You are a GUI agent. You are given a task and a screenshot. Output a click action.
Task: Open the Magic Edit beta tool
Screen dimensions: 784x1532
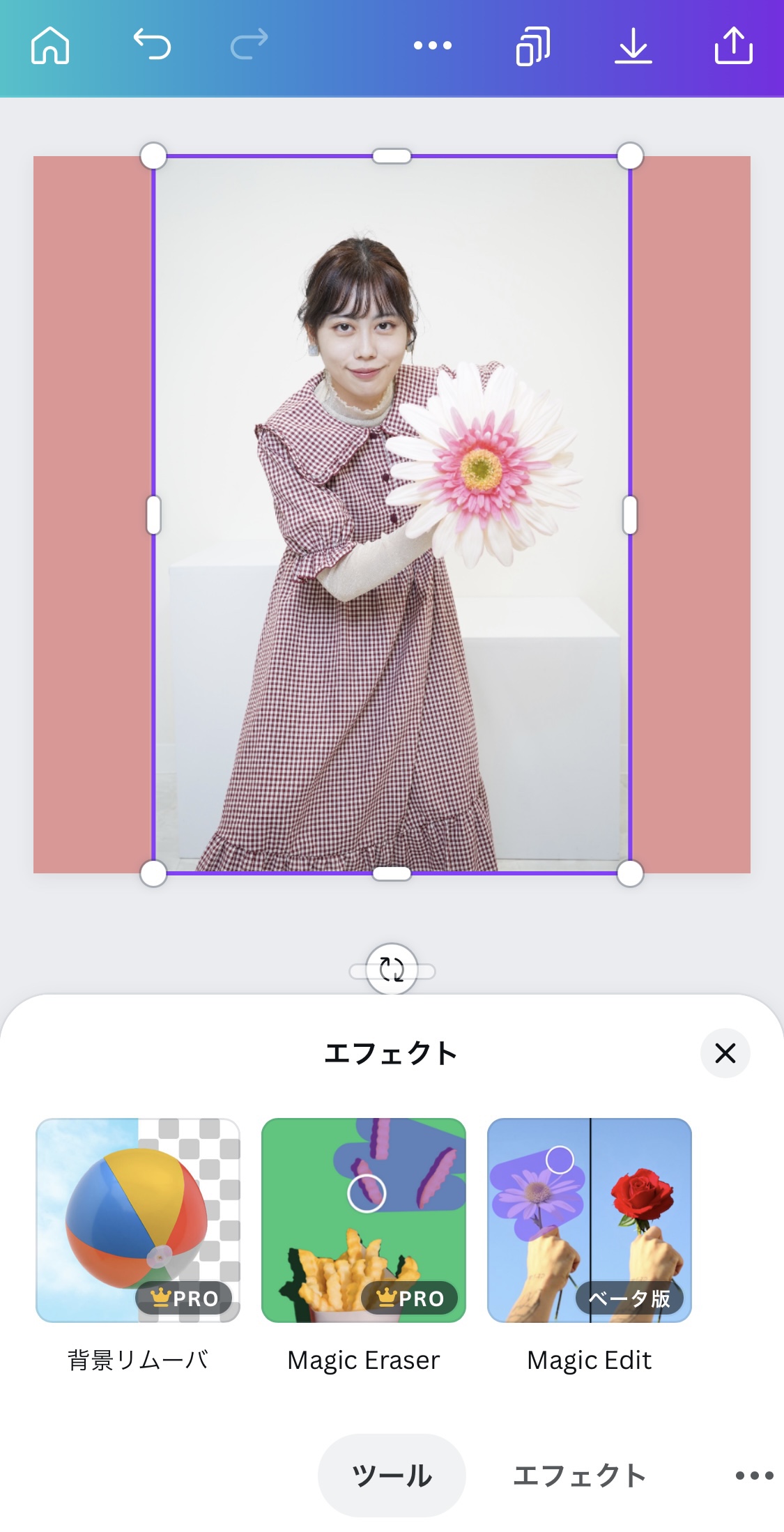589,1220
